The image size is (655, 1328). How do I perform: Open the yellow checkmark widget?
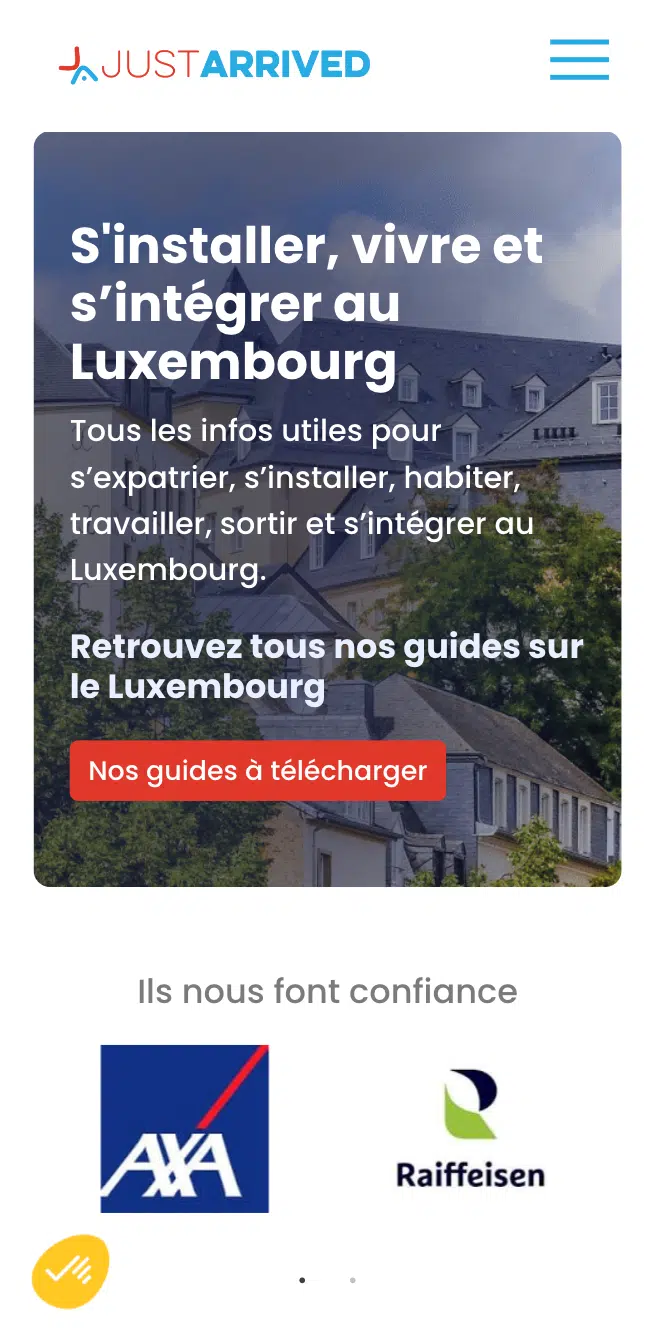[70, 1271]
